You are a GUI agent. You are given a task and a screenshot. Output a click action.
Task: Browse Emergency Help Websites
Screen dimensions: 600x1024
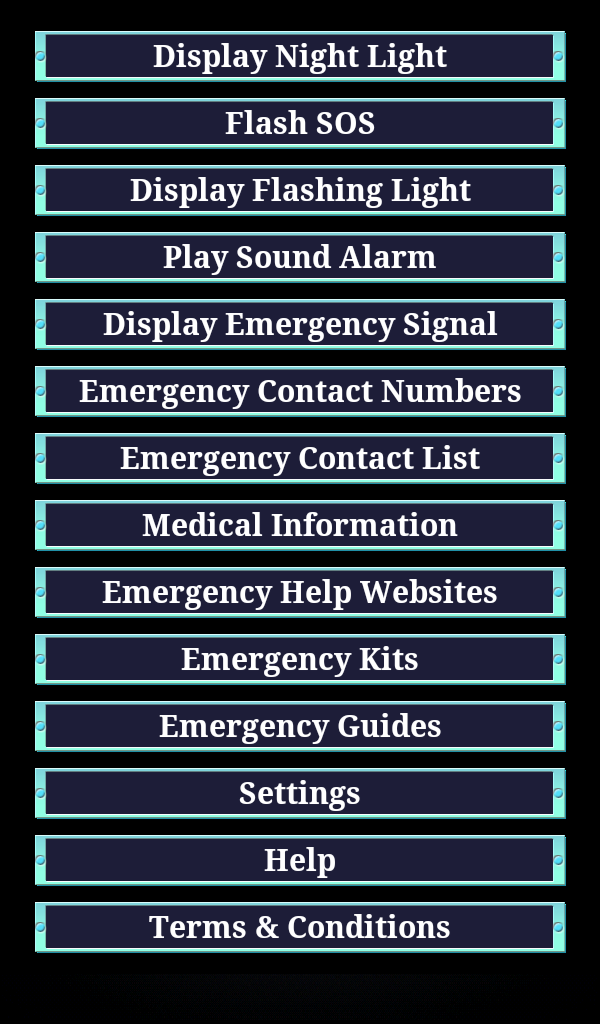(x=300, y=592)
